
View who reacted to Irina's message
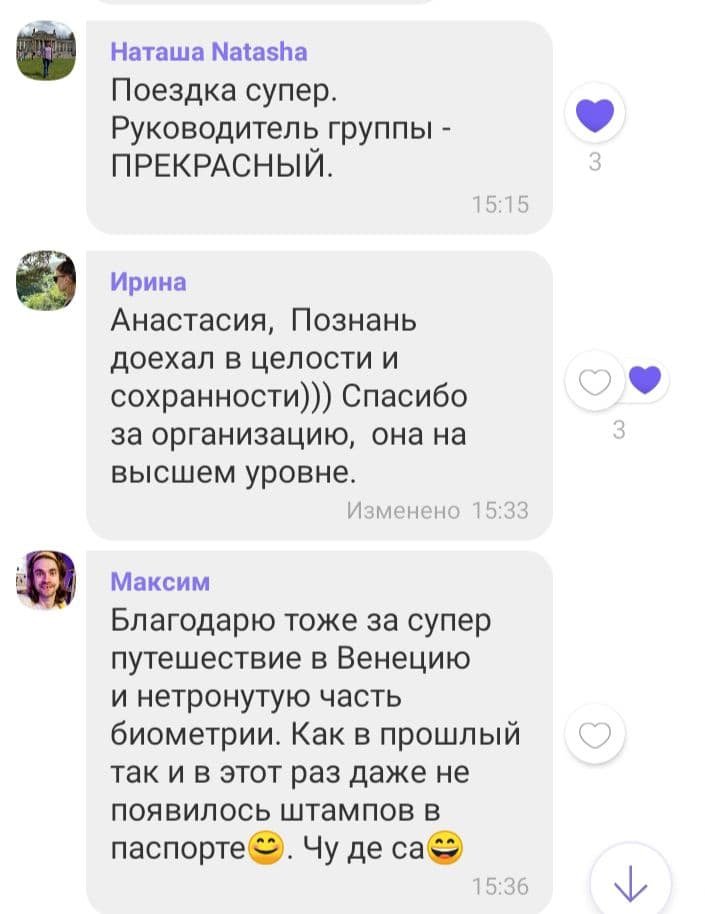click(647, 380)
